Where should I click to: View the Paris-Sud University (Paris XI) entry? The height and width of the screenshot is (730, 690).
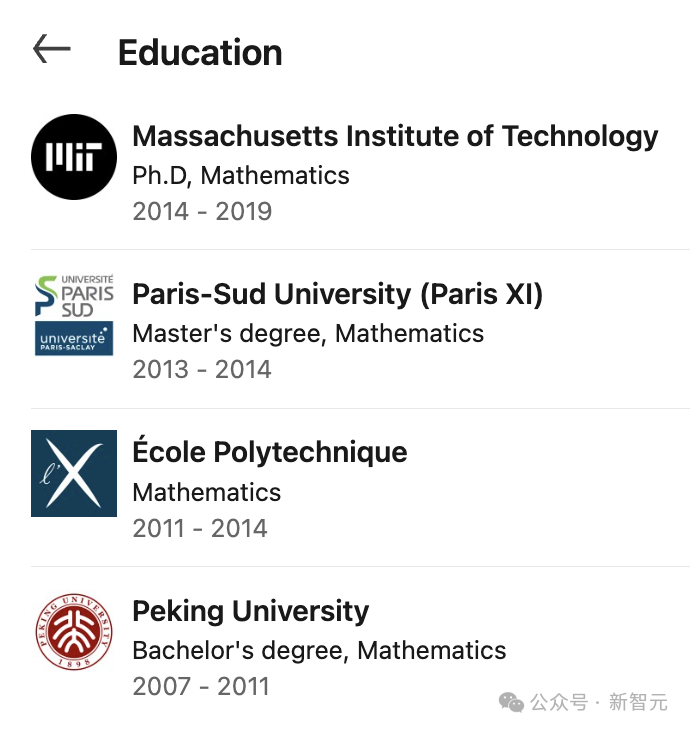[x=337, y=295]
